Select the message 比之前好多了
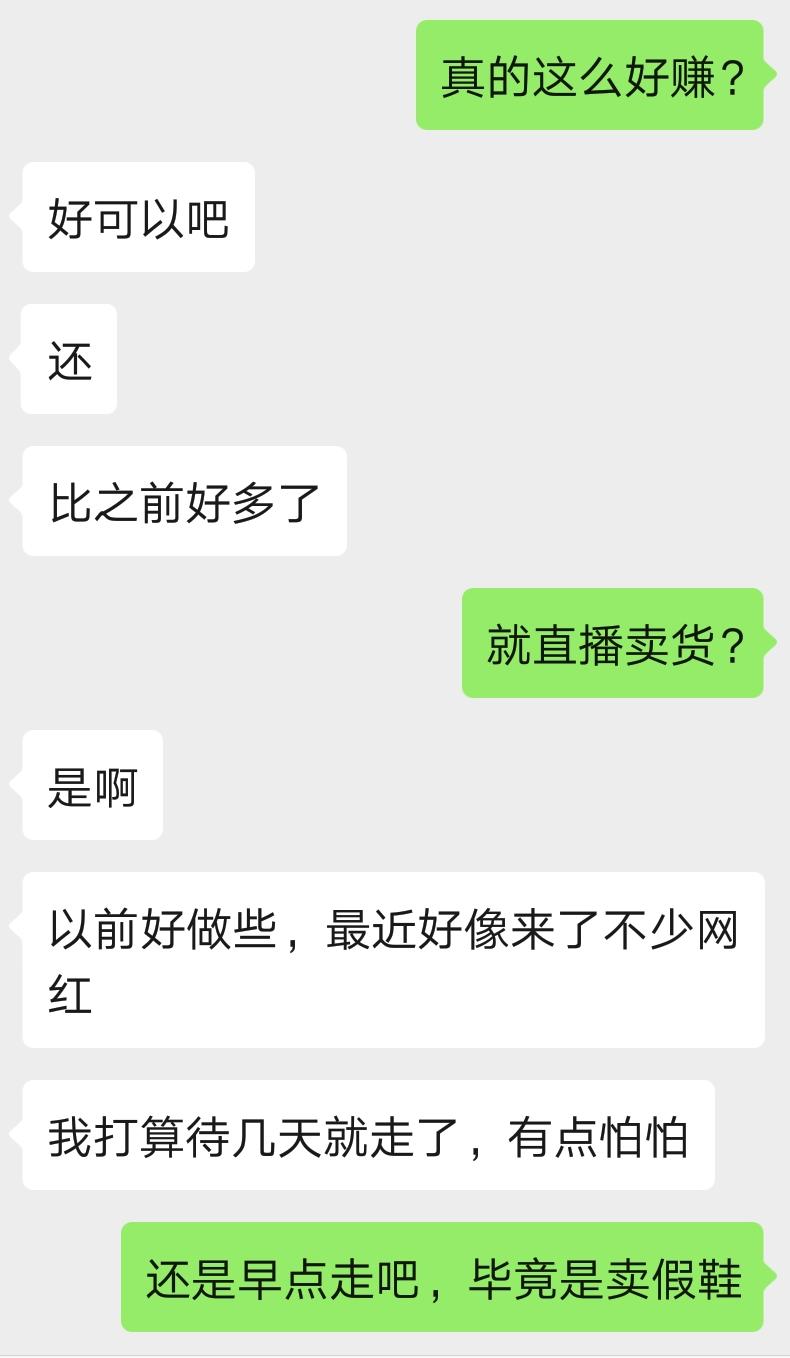The height and width of the screenshot is (1358, 790). [183, 502]
